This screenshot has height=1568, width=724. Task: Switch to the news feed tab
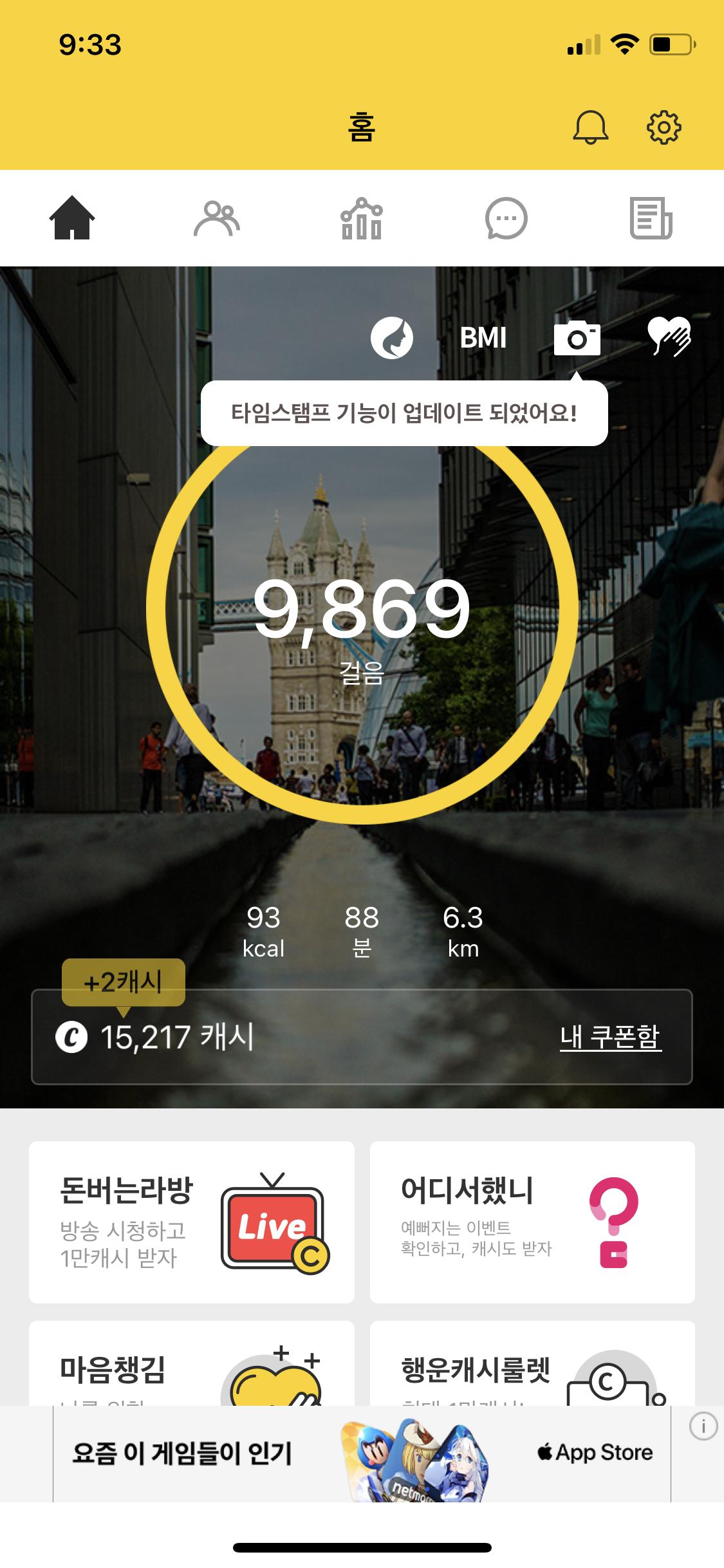click(651, 219)
